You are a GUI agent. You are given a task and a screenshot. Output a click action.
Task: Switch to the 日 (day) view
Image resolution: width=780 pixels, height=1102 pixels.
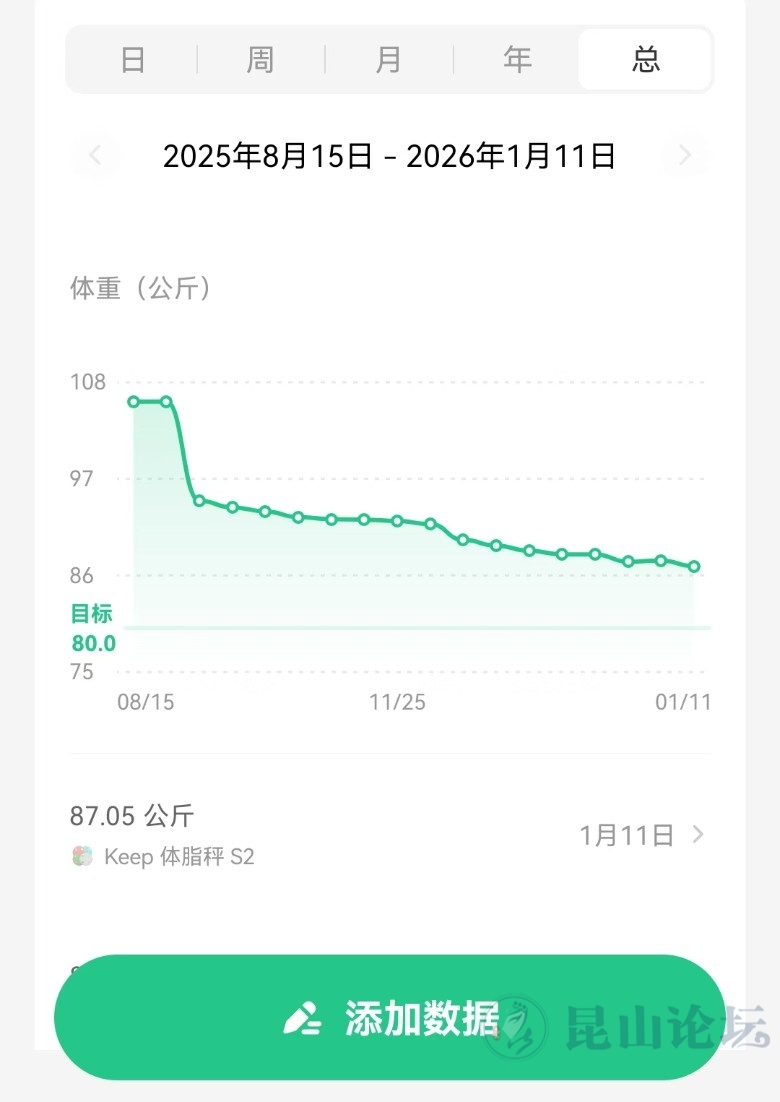tap(133, 60)
